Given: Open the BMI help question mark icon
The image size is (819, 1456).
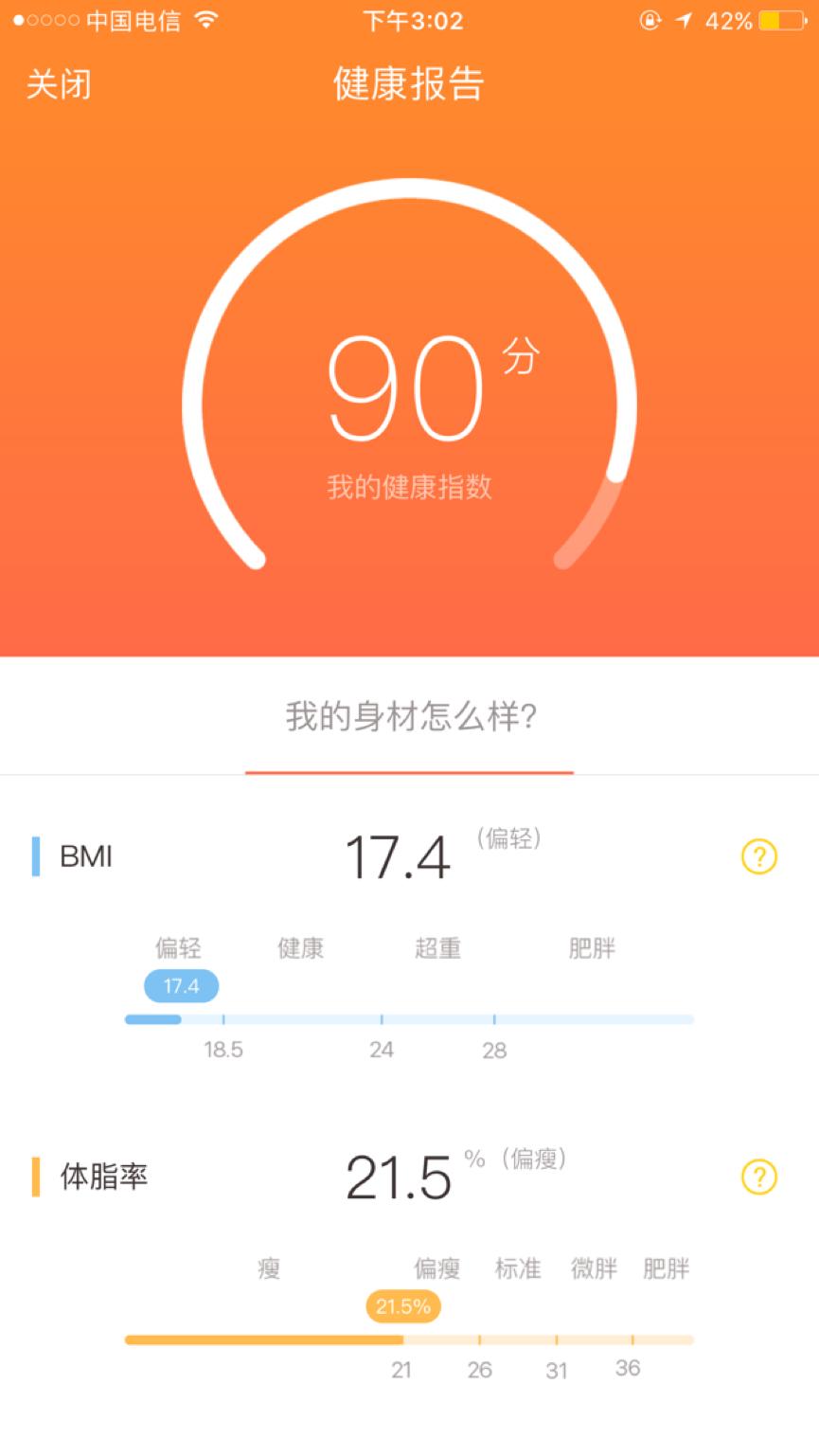Looking at the screenshot, I should 758,857.
